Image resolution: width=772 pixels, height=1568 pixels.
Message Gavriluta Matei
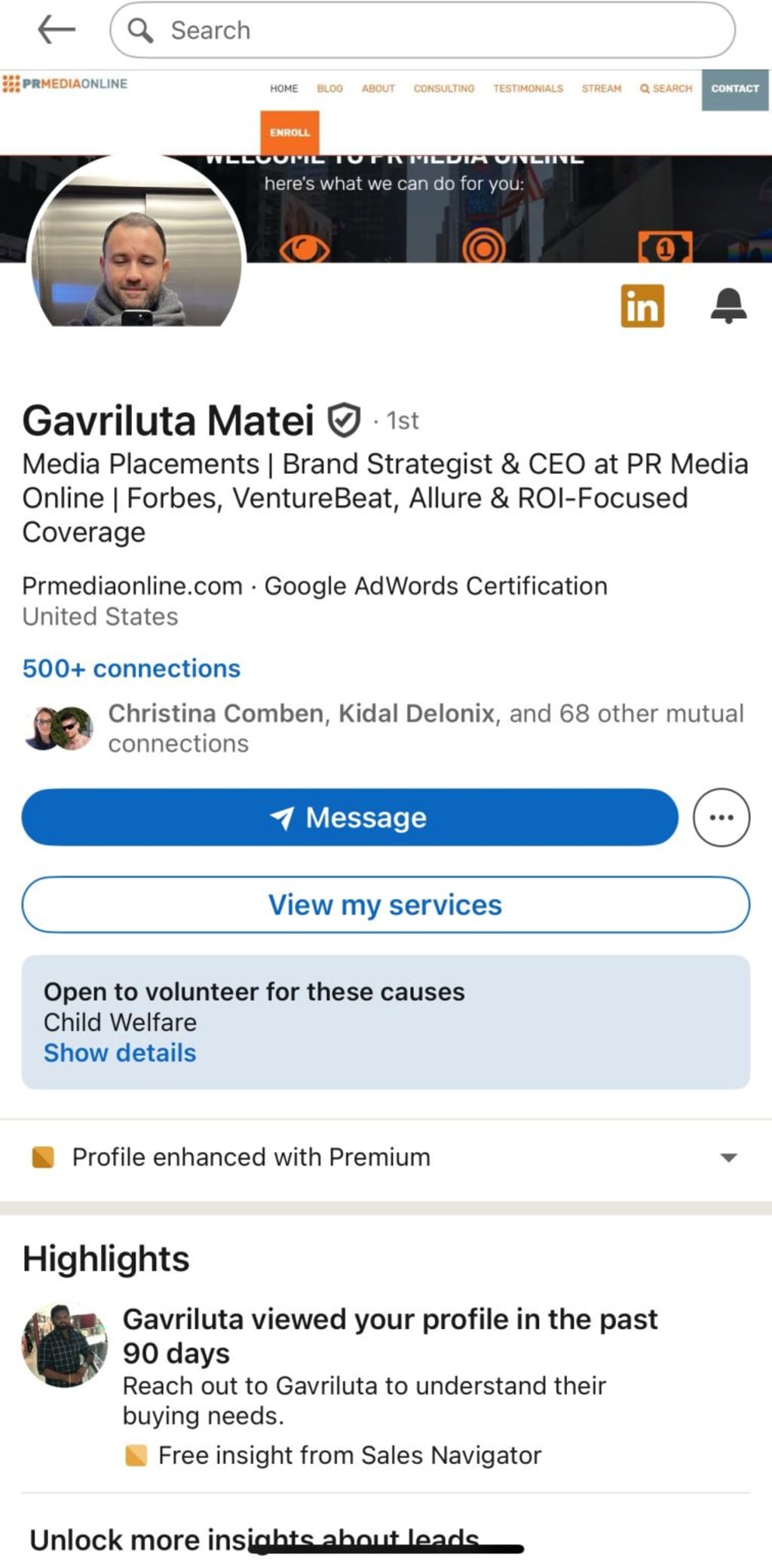[350, 818]
